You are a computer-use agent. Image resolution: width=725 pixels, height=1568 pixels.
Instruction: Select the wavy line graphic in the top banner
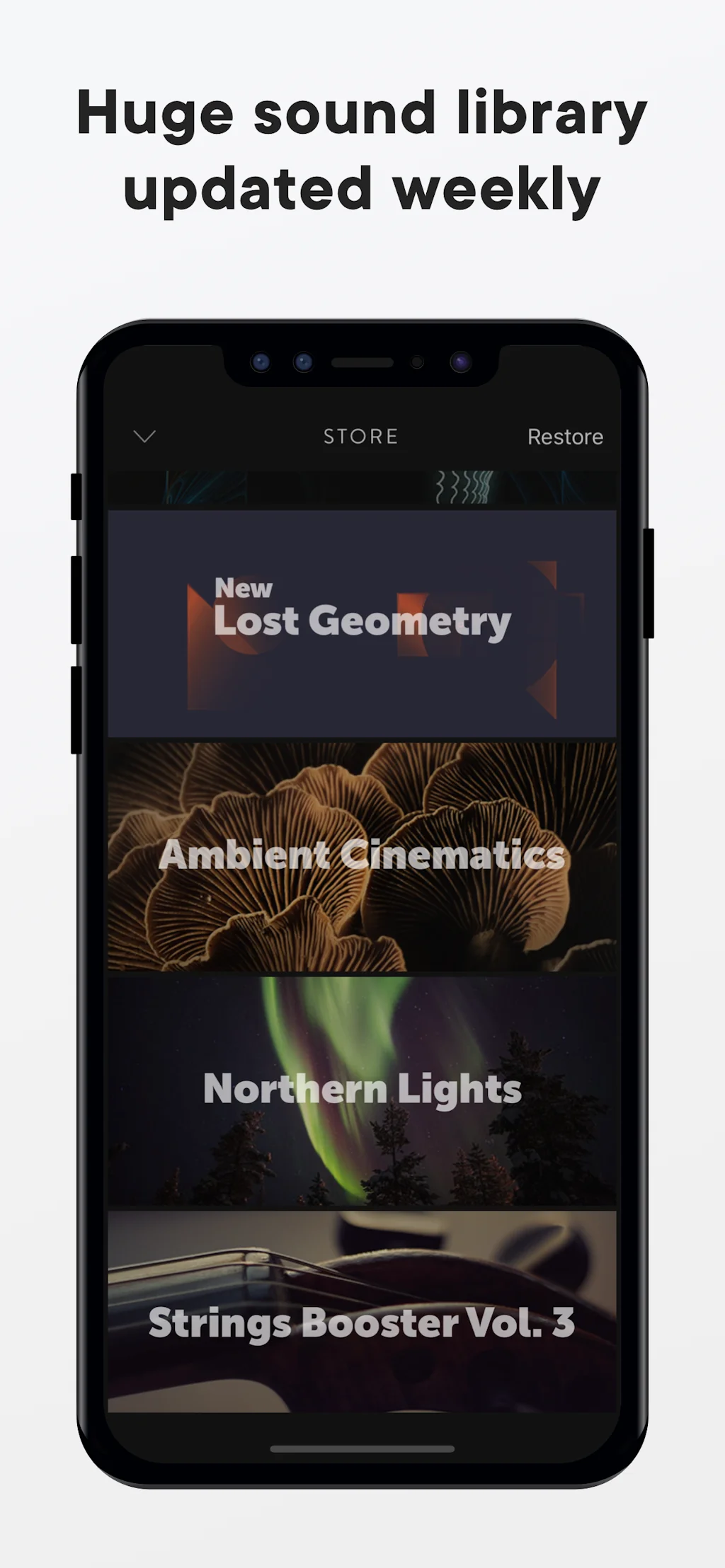(x=465, y=486)
